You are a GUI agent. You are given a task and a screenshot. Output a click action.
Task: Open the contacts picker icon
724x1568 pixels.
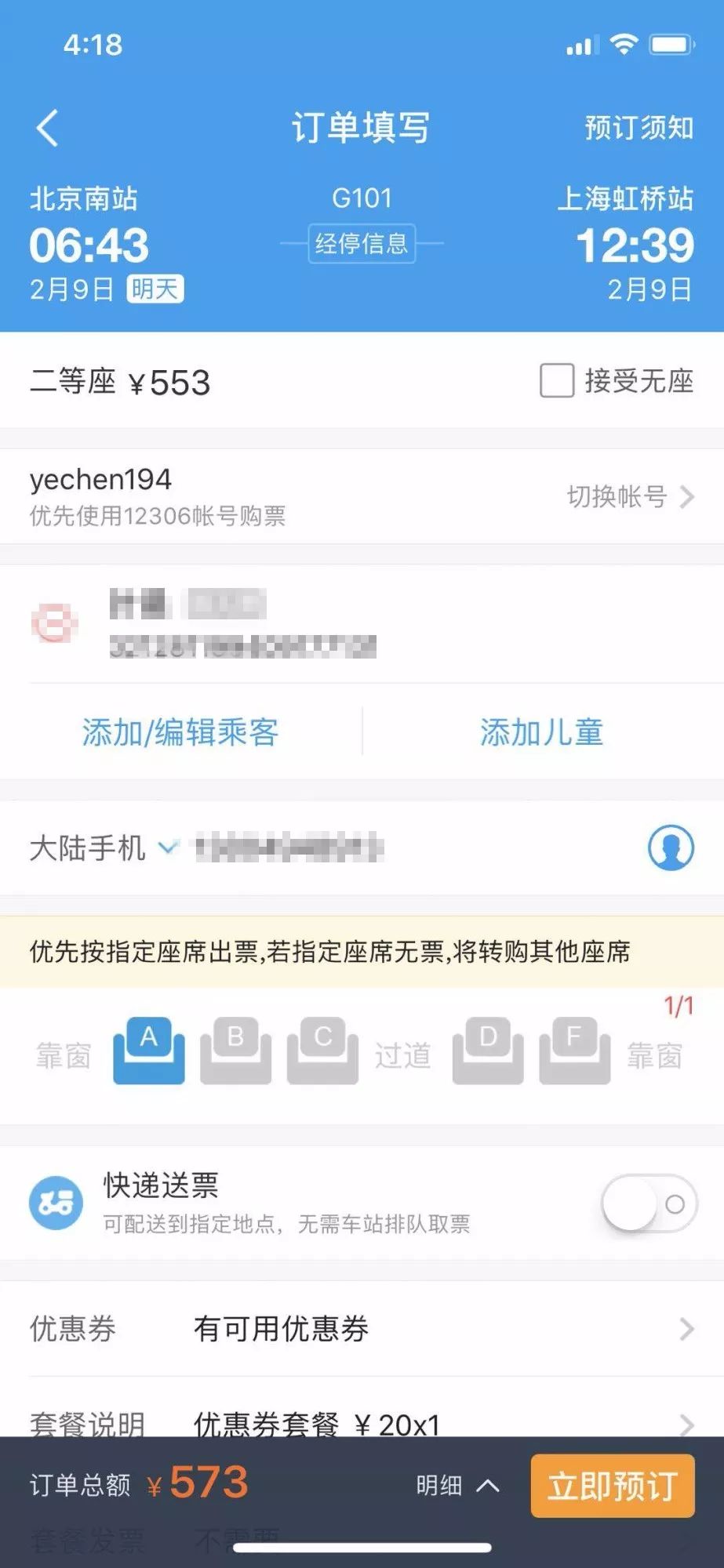point(671,848)
